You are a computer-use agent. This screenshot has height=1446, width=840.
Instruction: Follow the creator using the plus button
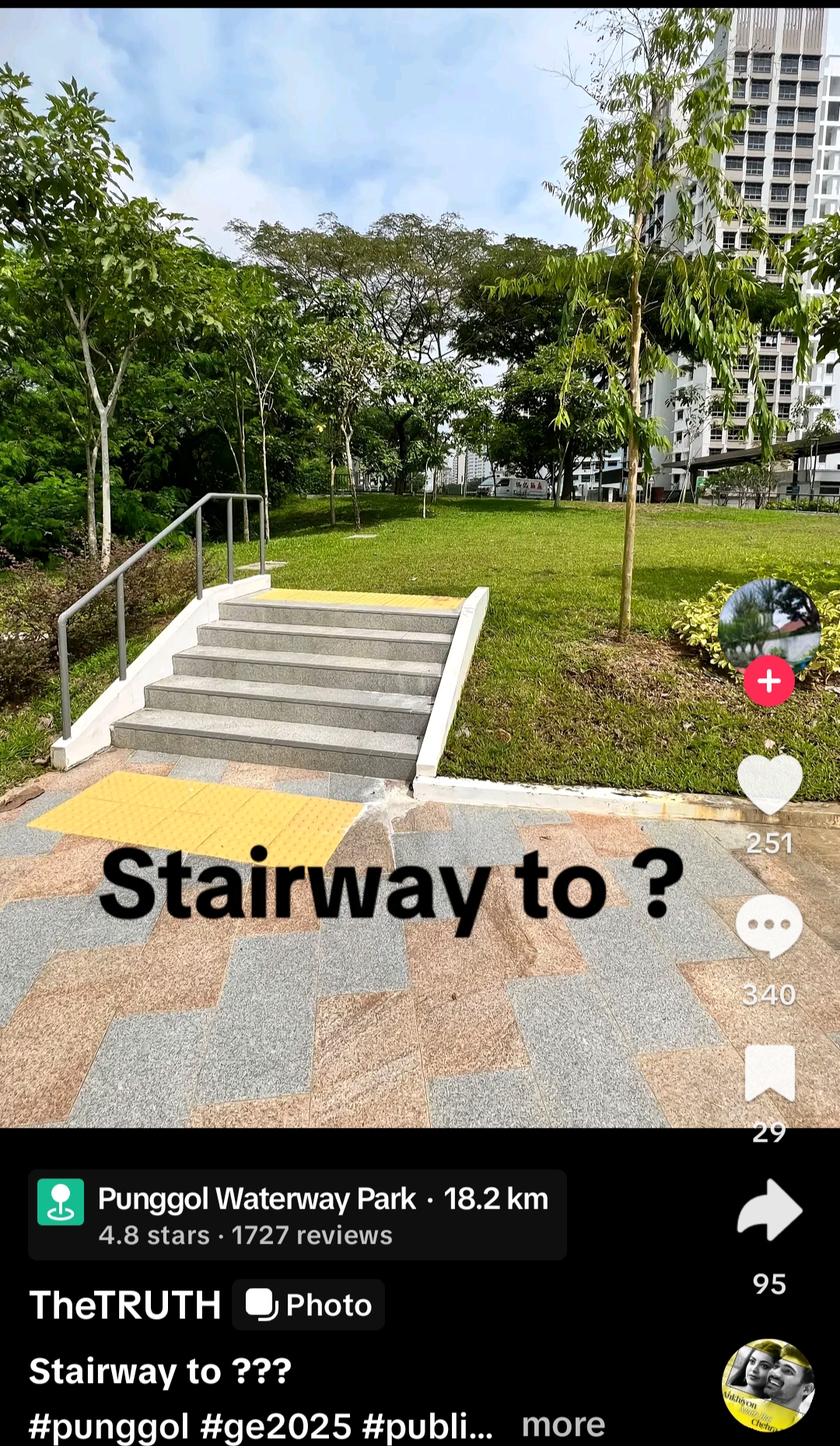coord(768,681)
